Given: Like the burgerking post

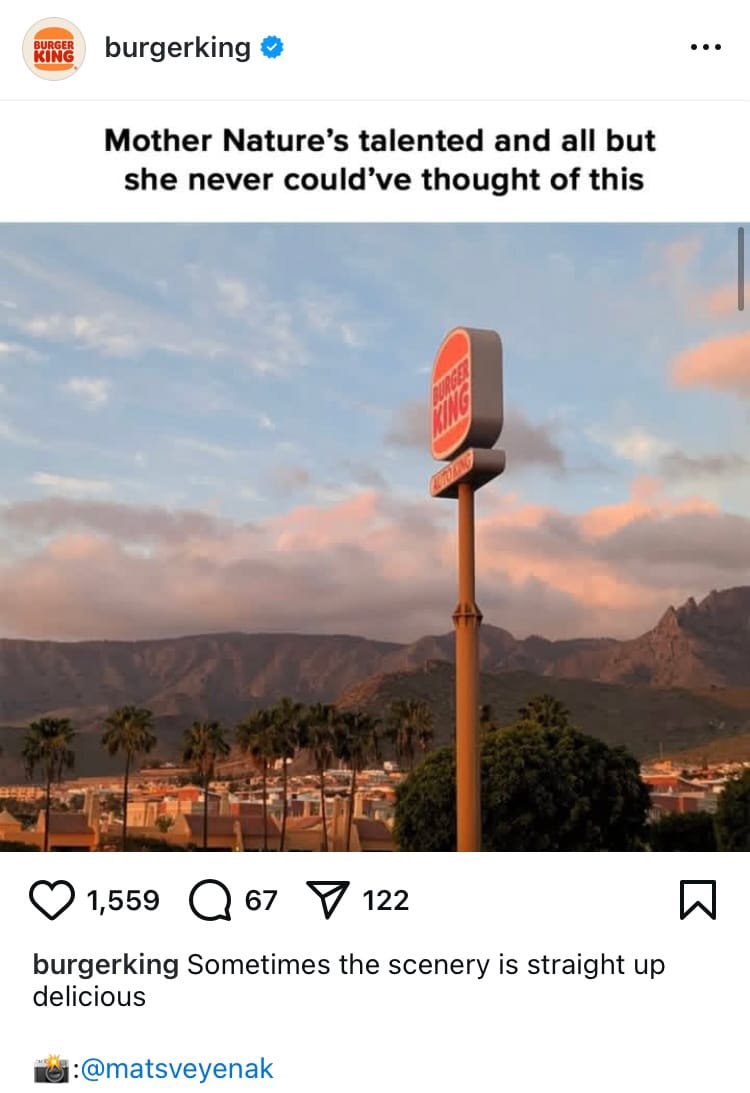Looking at the screenshot, I should (x=52, y=901).
